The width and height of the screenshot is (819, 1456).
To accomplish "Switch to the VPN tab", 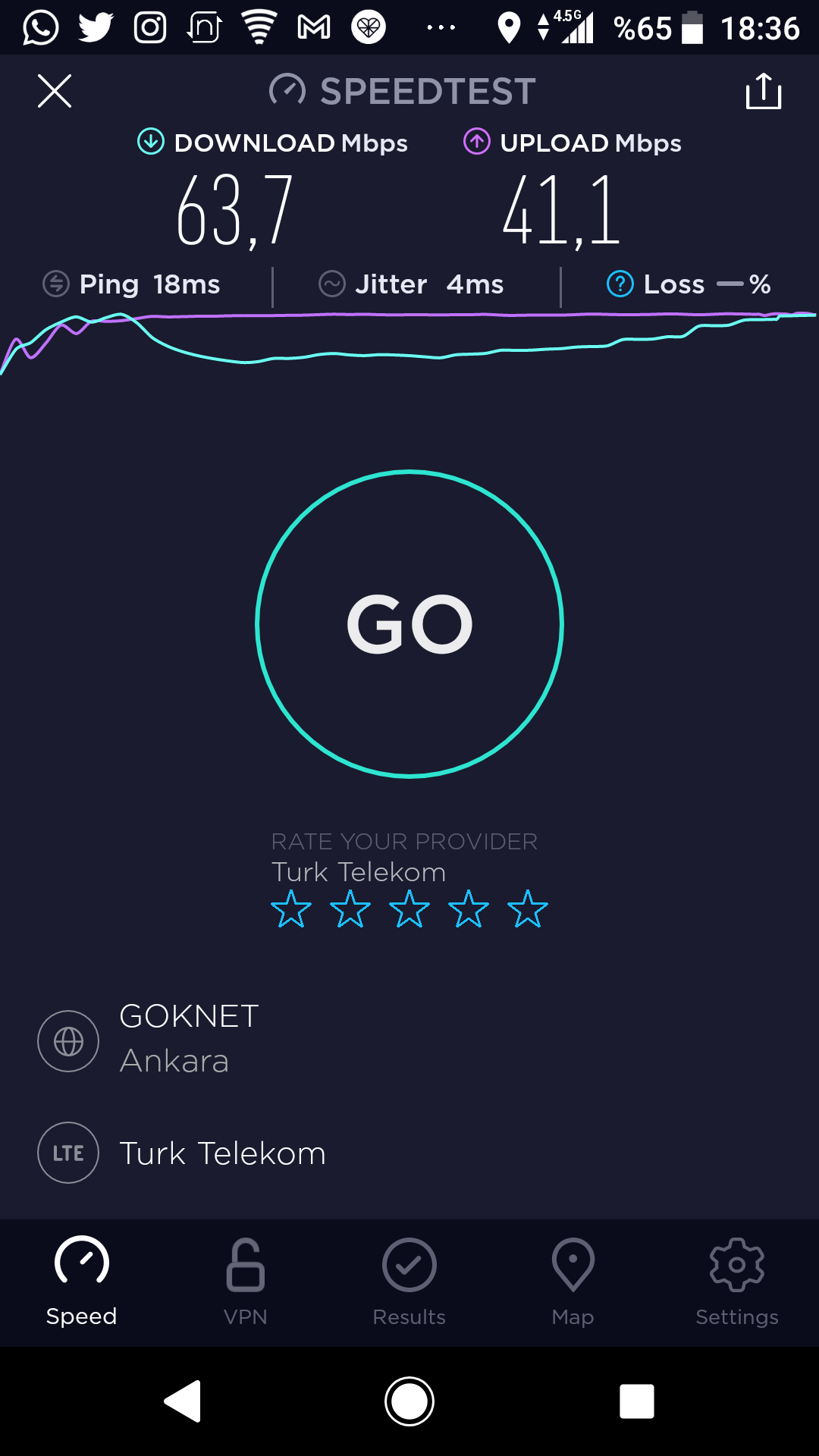I will 246,1283.
